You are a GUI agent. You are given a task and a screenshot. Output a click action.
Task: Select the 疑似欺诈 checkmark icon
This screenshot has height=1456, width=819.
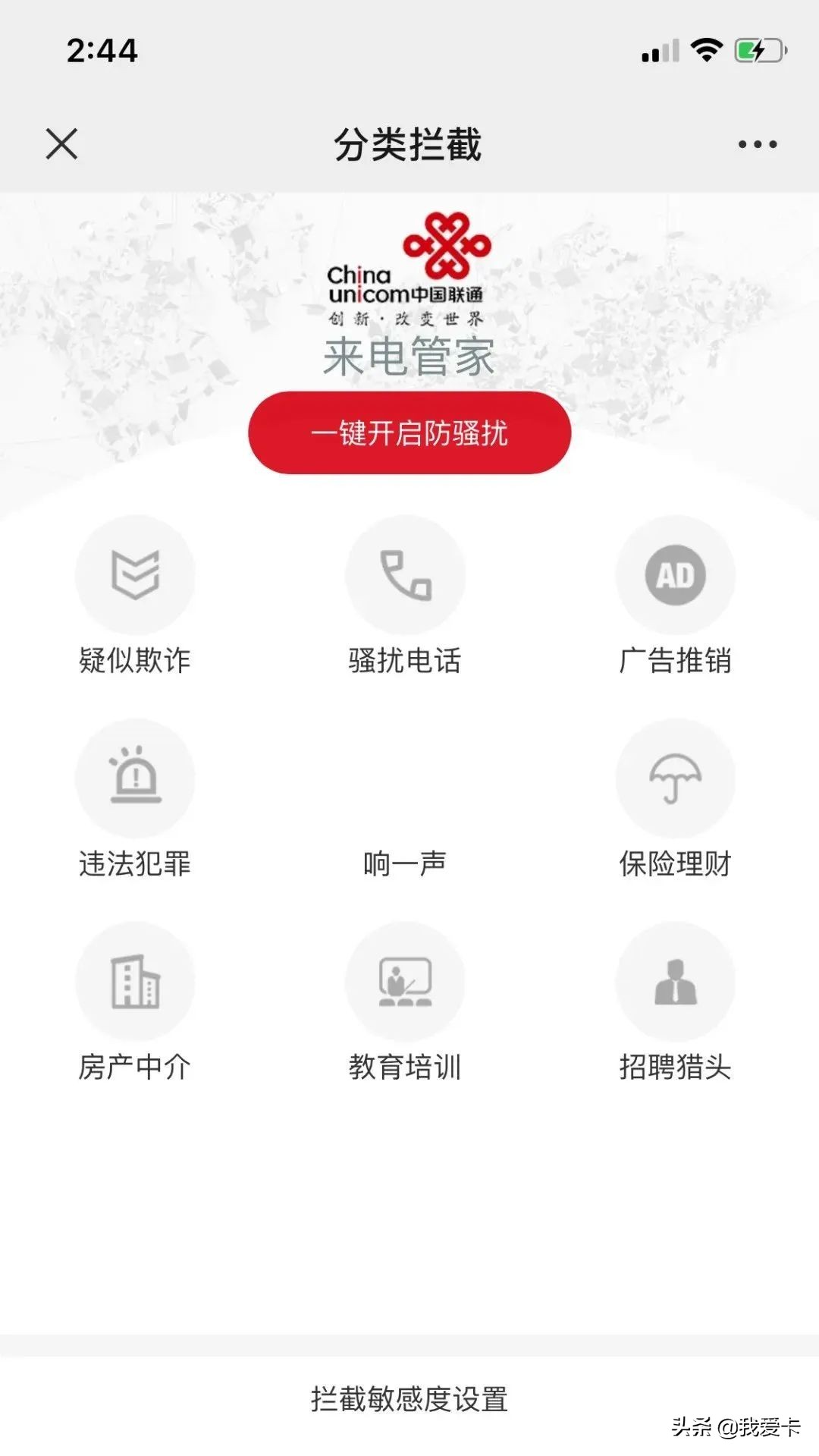pyautogui.click(x=135, y=576)
